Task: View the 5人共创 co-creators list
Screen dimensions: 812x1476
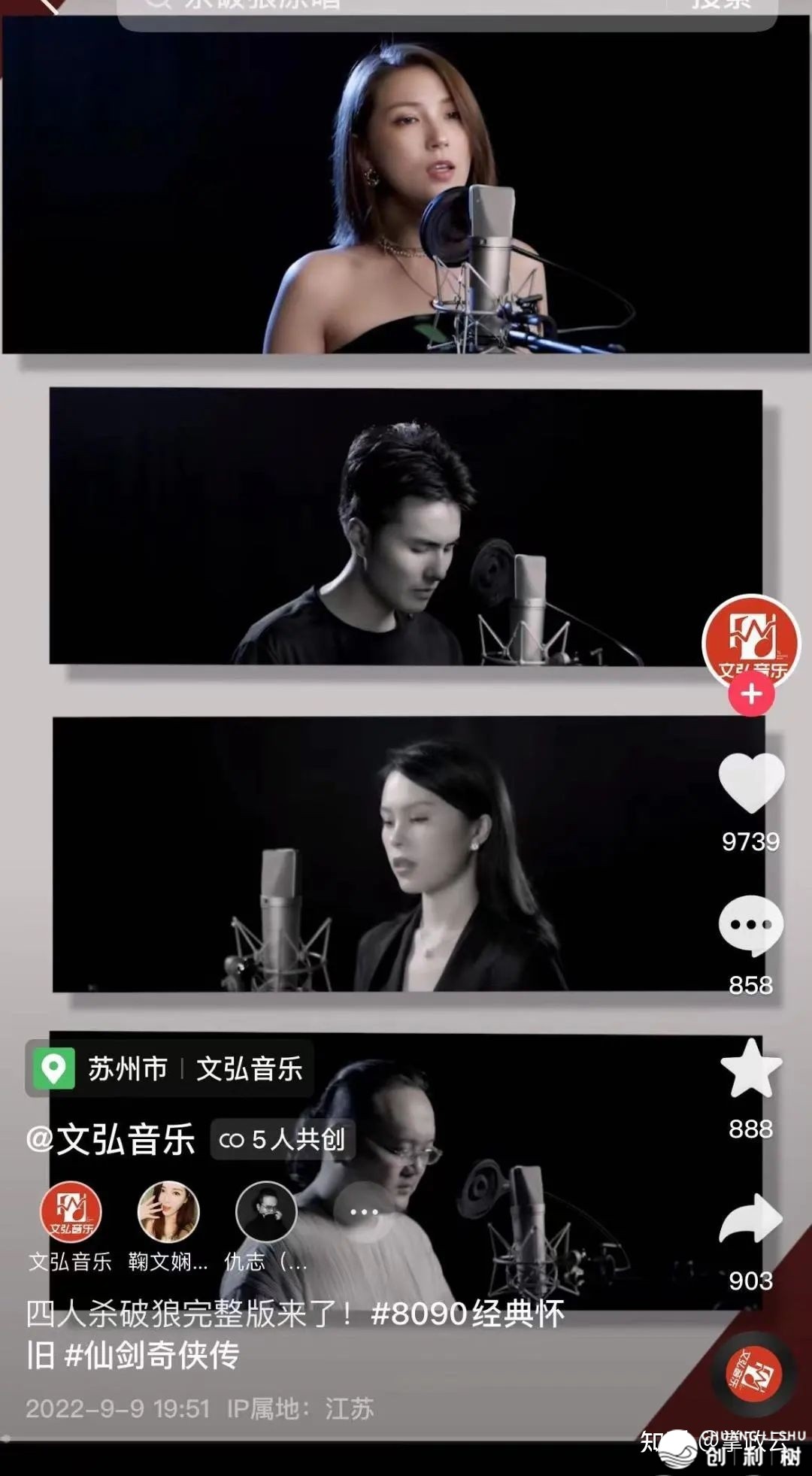Action: (x=283, y=1140)
